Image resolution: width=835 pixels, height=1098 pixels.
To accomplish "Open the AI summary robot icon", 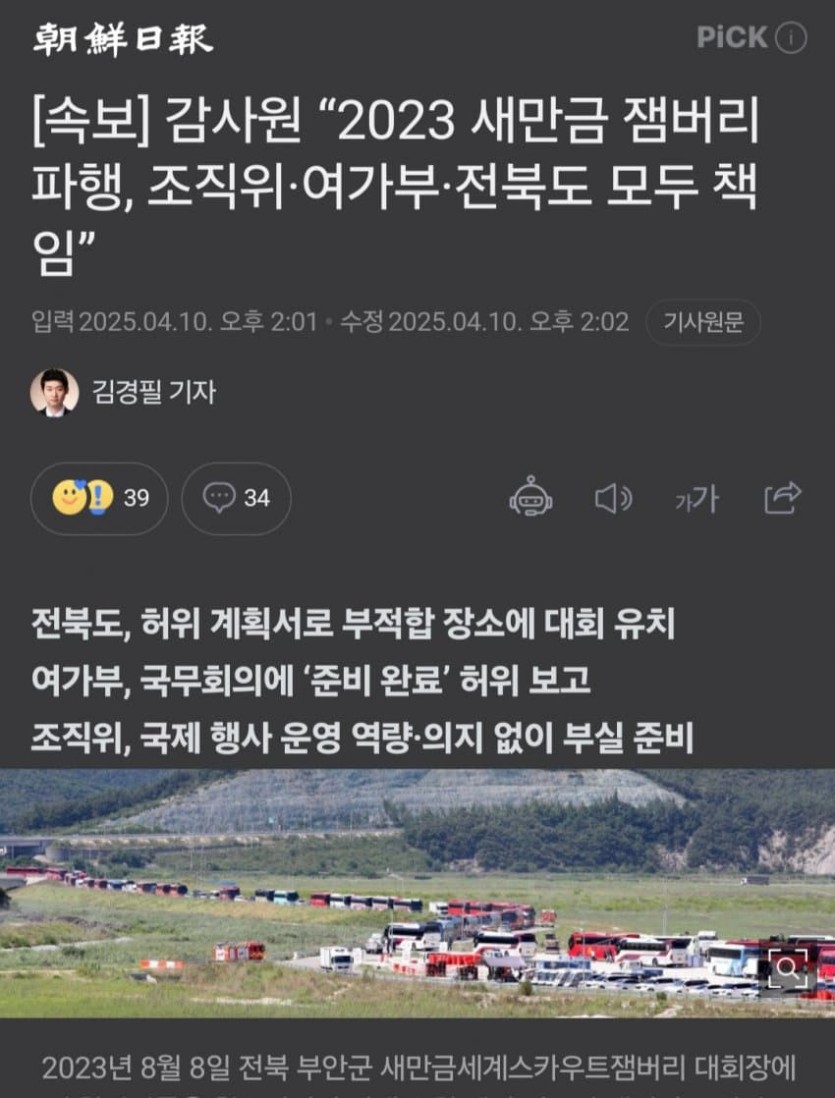I will pyautogui.click(x=530, y=497).
